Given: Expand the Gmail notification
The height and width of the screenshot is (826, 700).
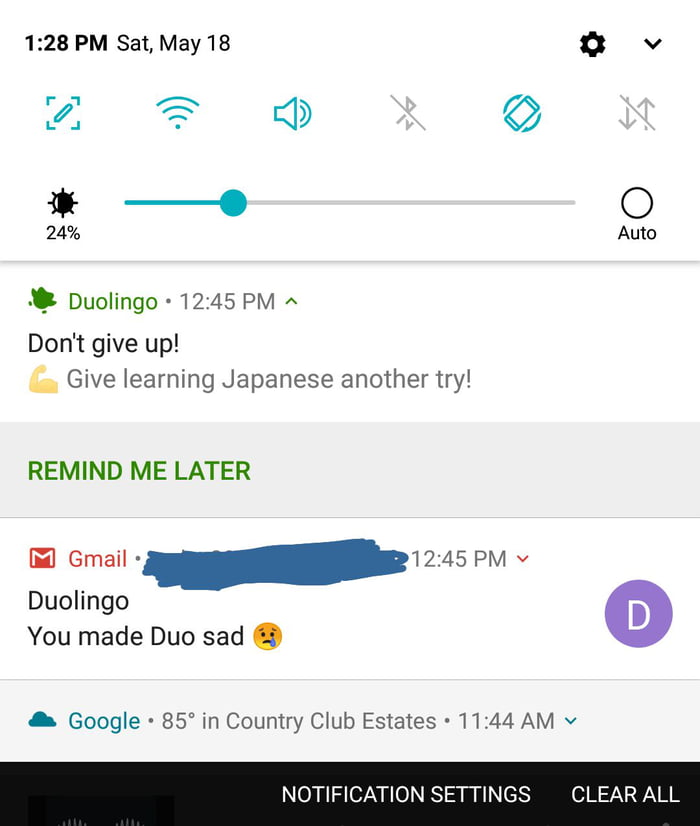Looking at the screenshot, I should 521,559.
